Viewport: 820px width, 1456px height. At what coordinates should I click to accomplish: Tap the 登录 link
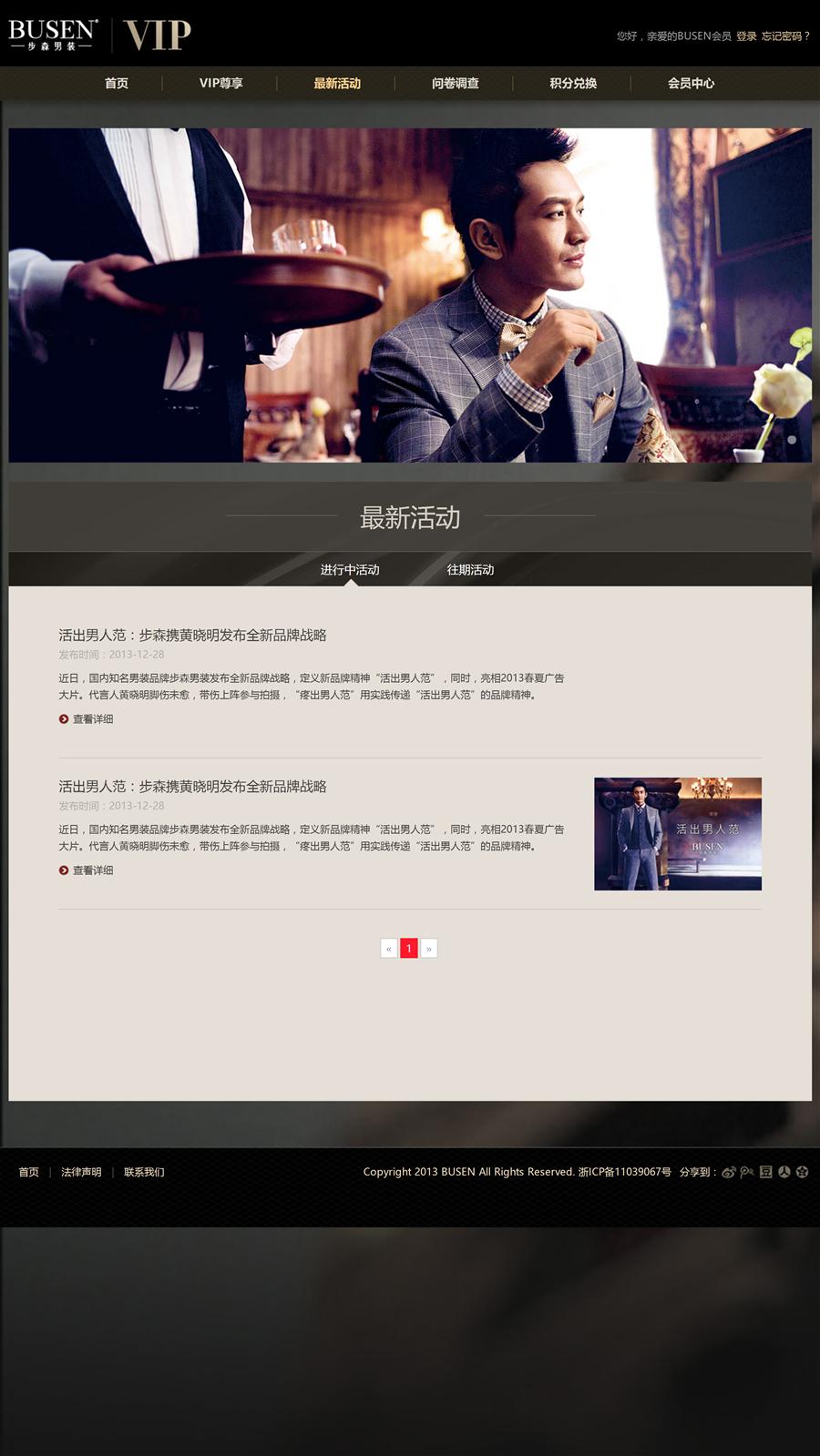click(746, 36)
